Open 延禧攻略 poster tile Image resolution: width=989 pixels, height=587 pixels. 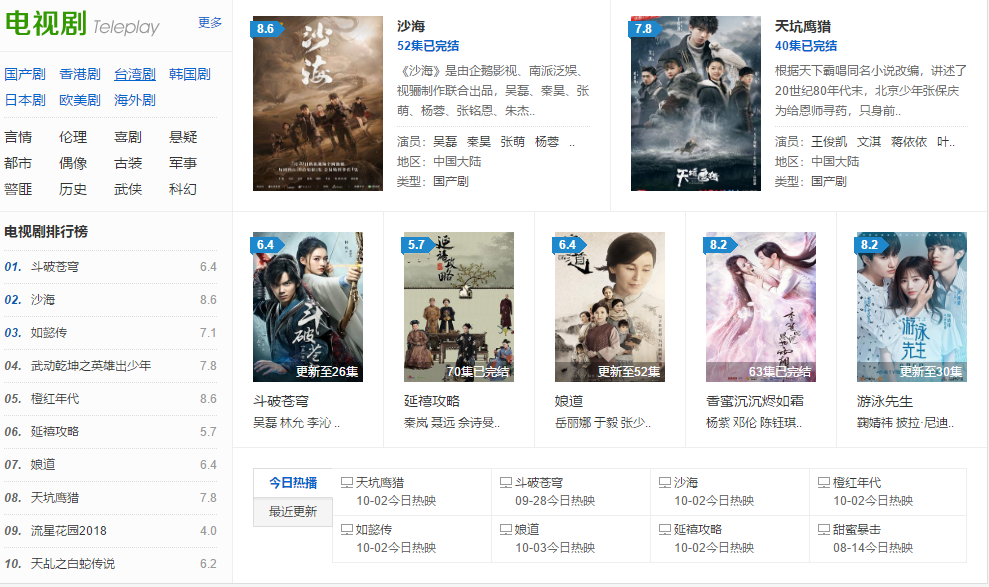pos(458,307)
